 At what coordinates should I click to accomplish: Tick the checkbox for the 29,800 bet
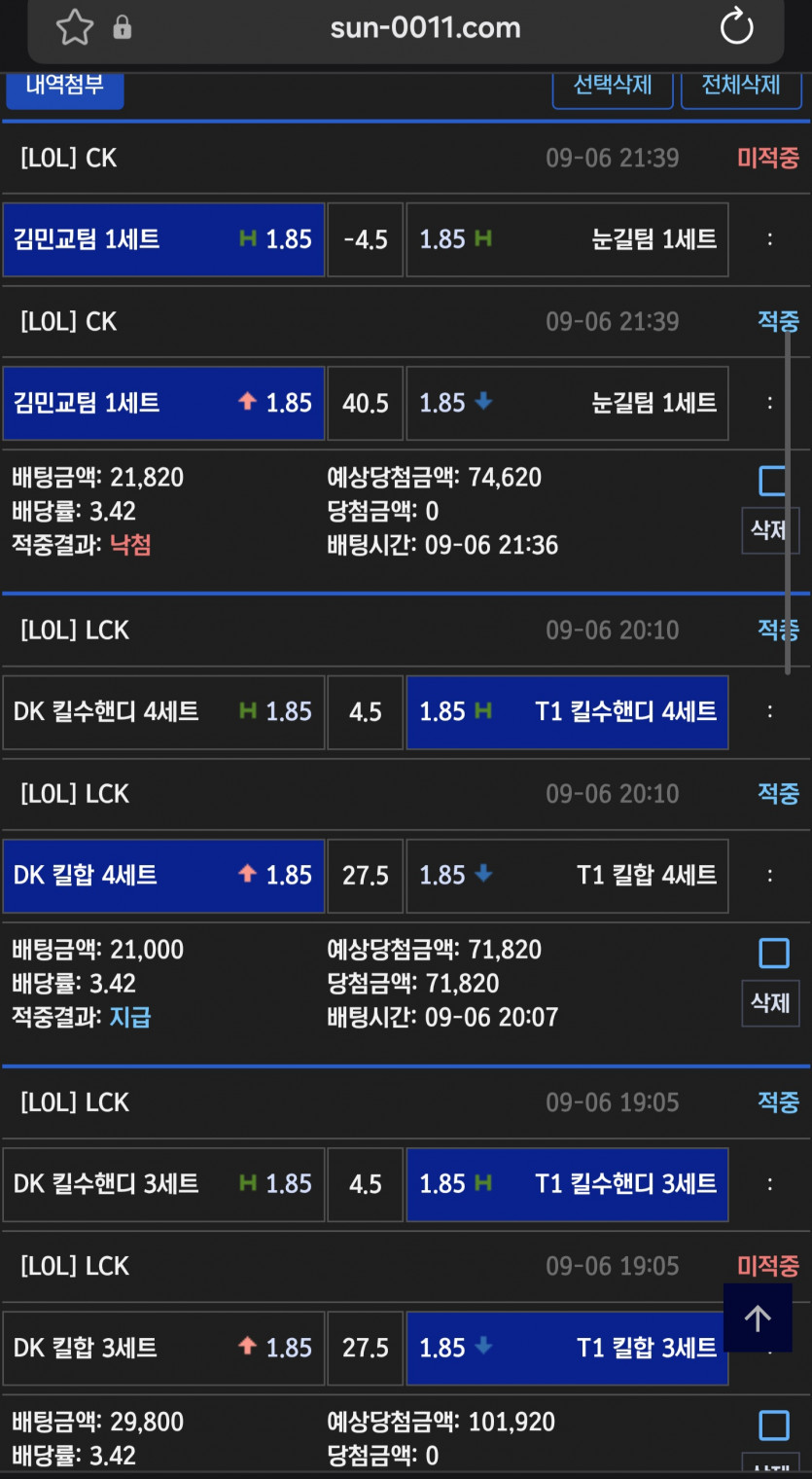773,1425
